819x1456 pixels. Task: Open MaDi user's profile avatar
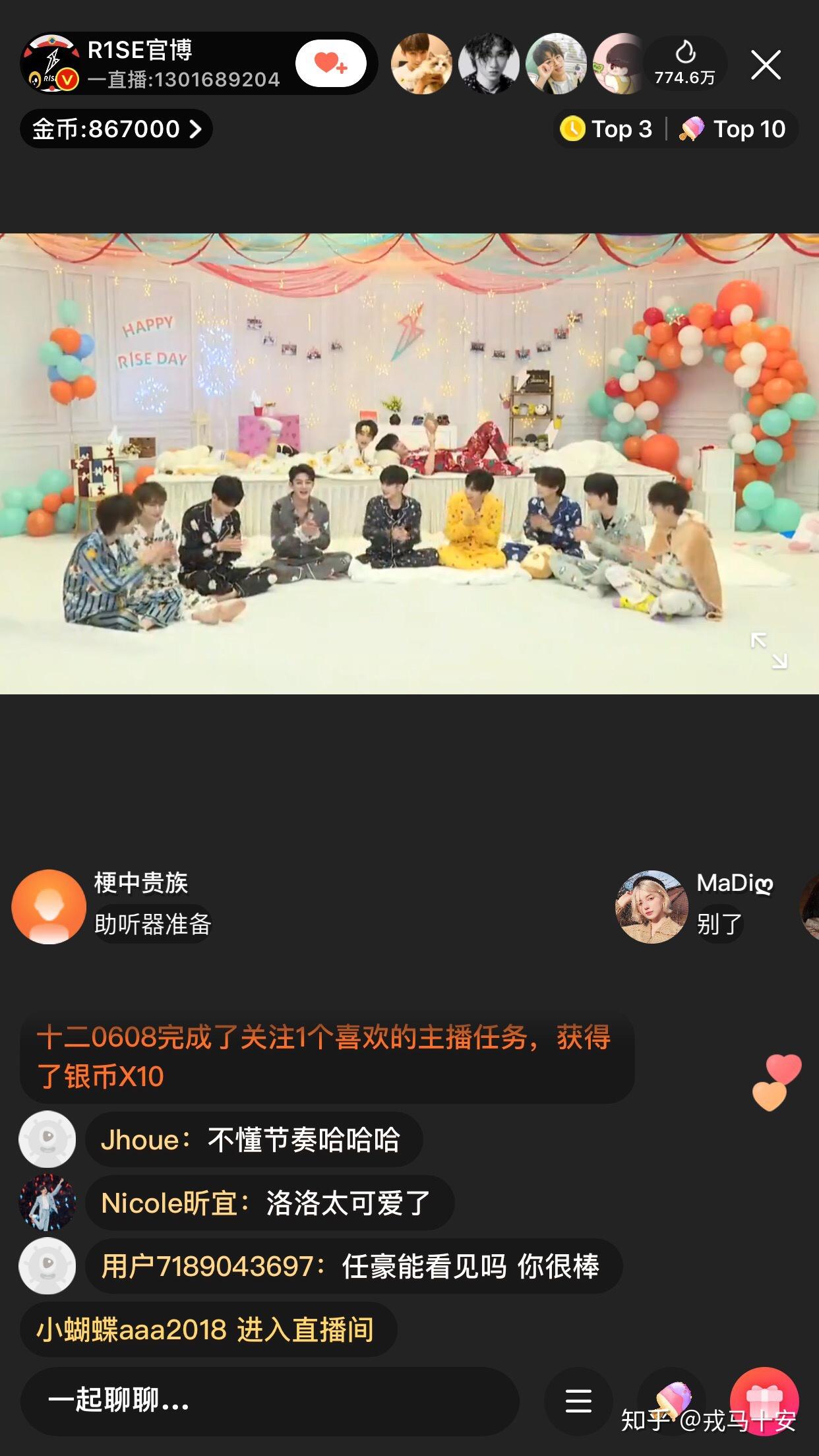652,907
